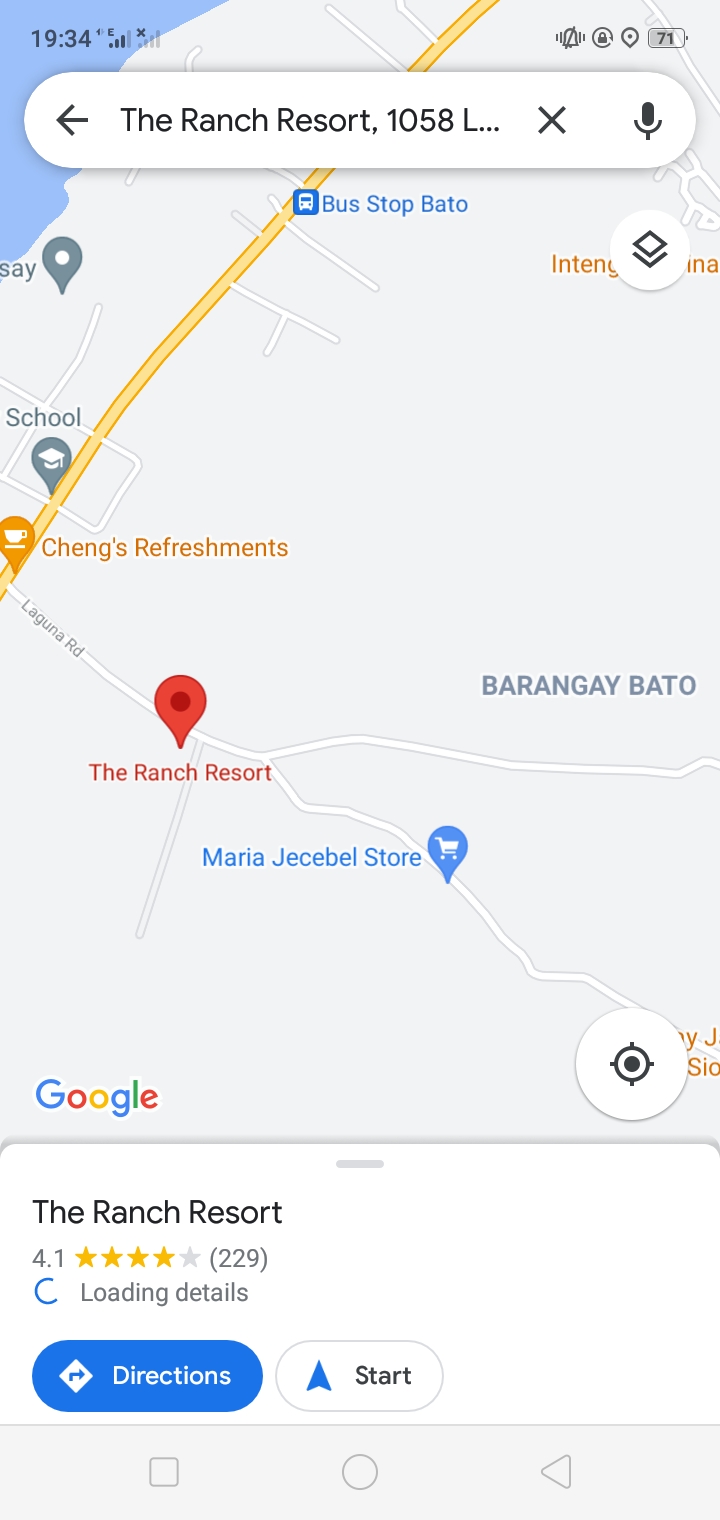Start navigation to The Ranch Resort
The image size is (720, 1520).
tap(359, 1376)
